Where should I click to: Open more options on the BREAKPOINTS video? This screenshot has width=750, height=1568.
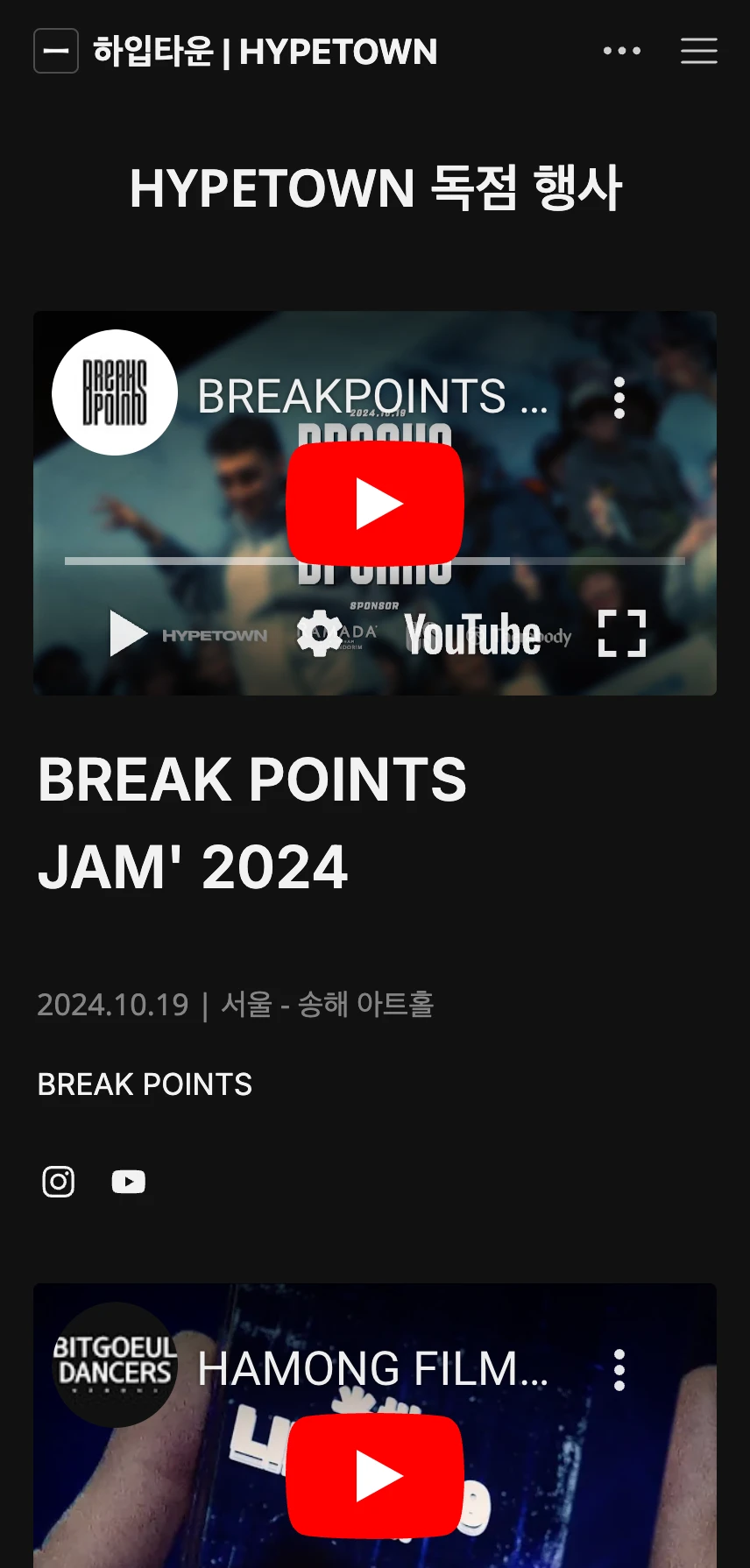[x=619, y=398]
